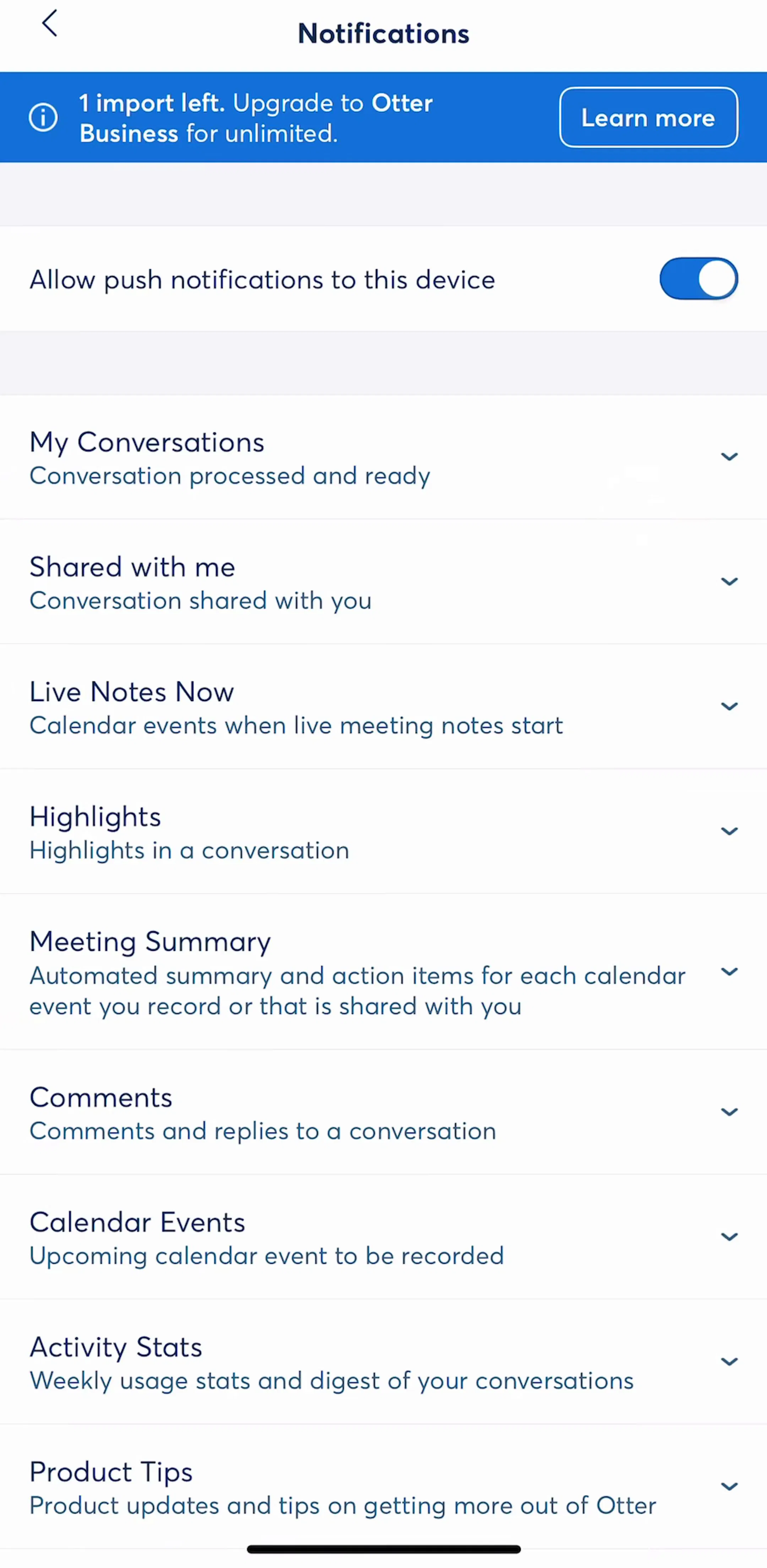
Task: Expand Live Notes Now options
Action: tap(383, 707)
